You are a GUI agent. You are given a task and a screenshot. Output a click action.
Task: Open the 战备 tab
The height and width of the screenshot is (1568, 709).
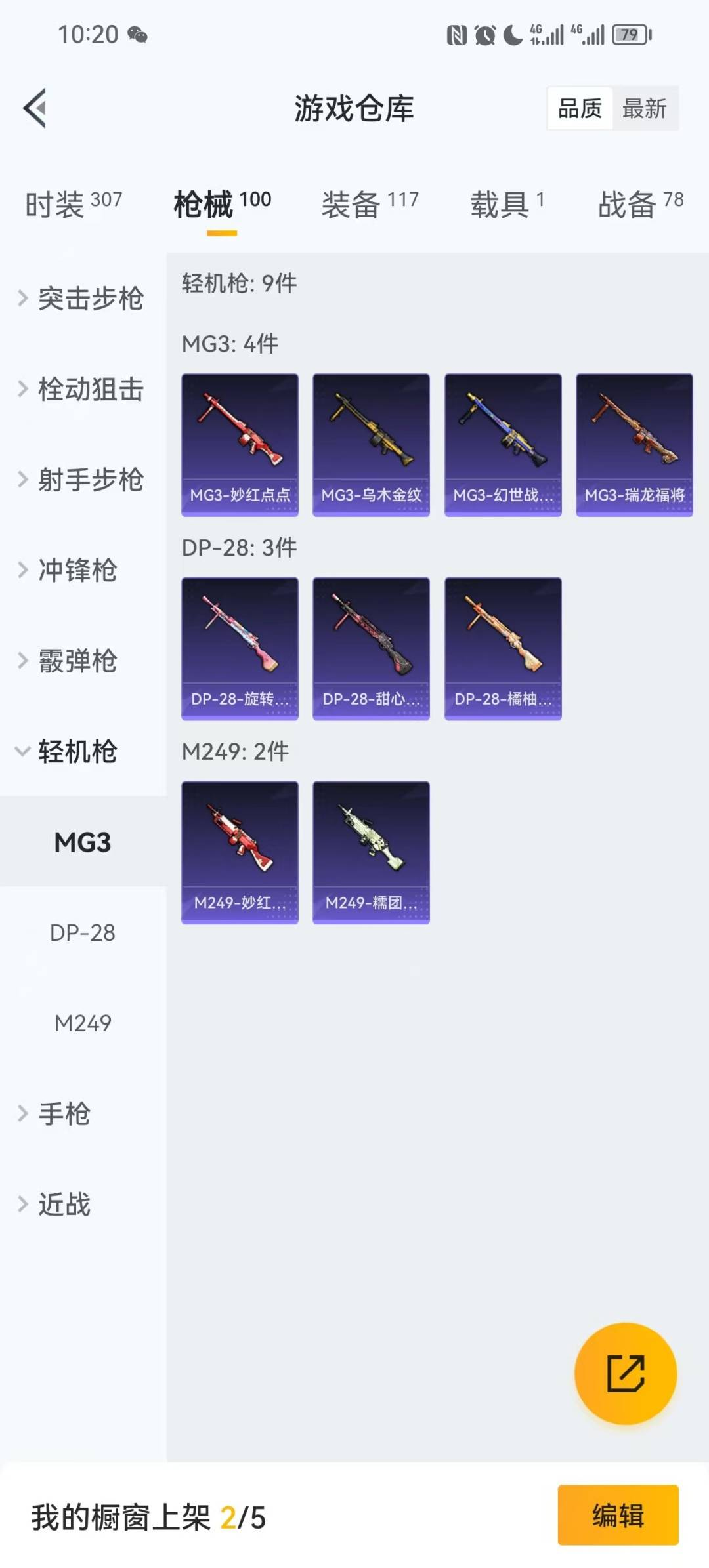640,204
